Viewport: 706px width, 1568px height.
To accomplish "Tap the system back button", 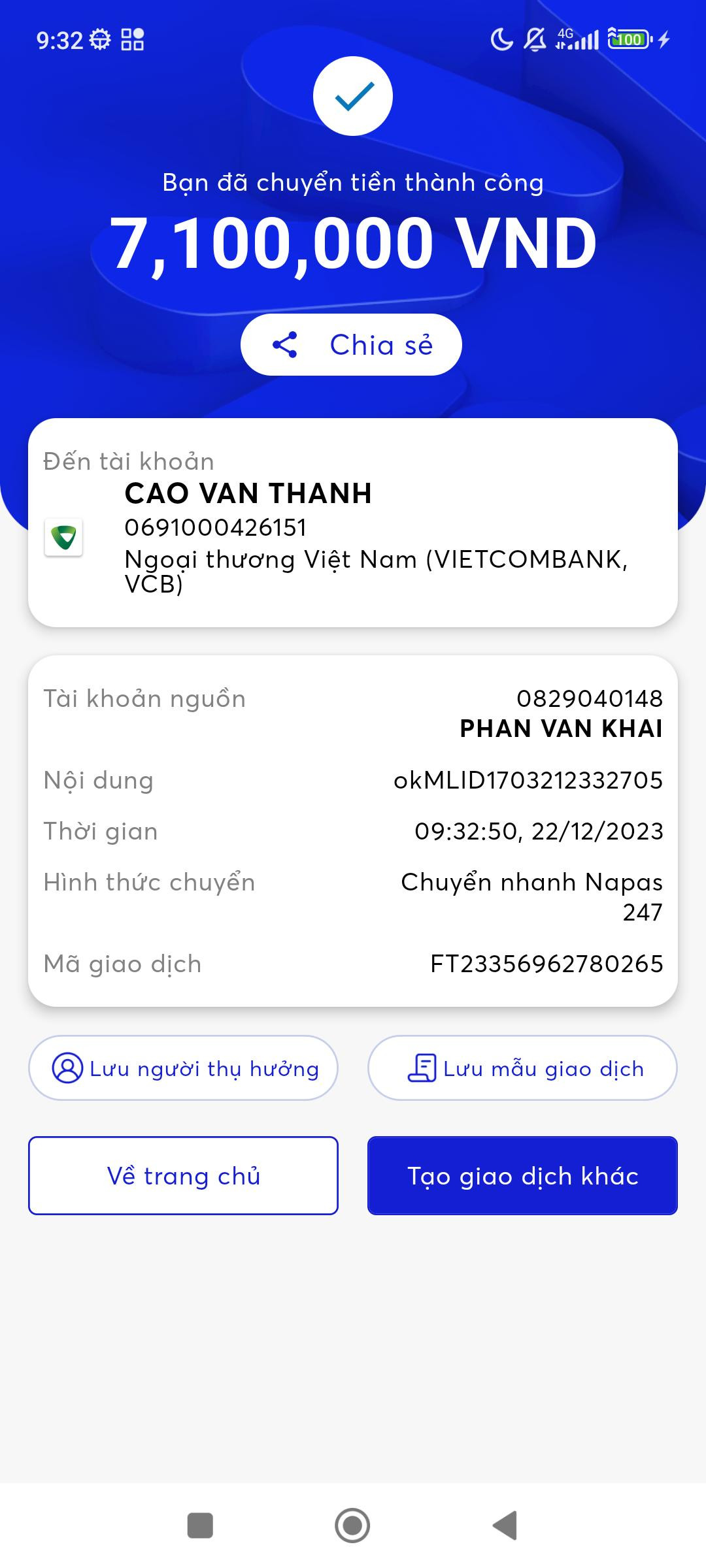I will tap(505, 1526).
